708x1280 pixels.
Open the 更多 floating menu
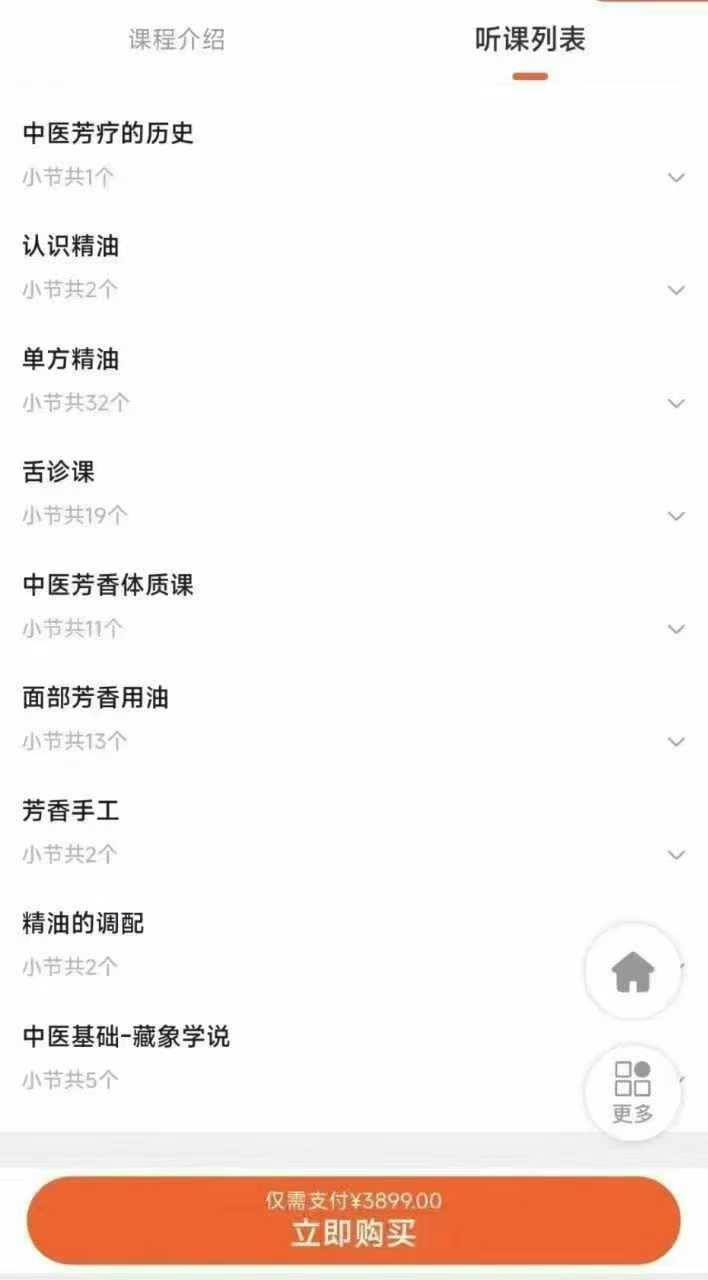(x=632, y=1092)
